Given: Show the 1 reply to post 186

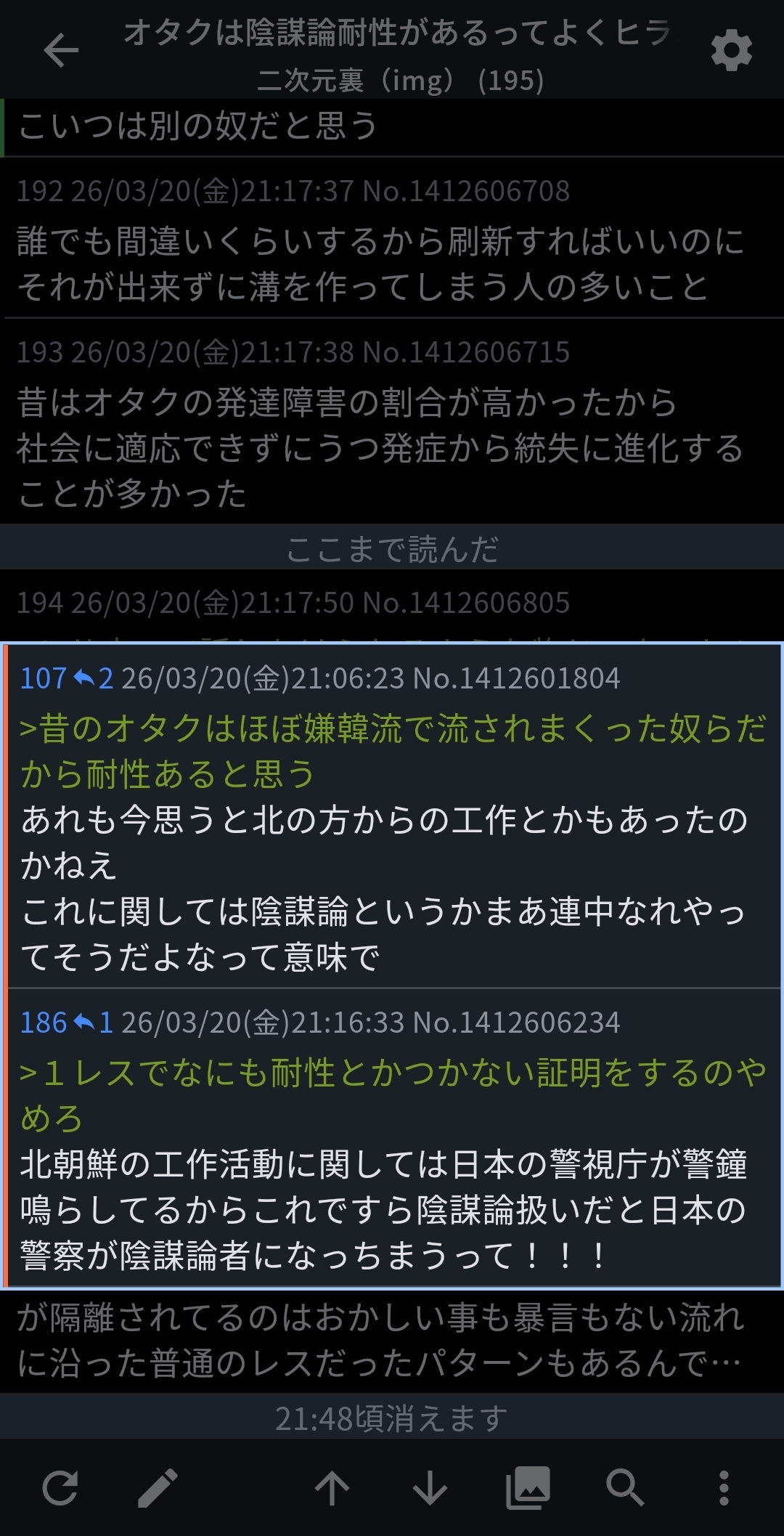Looking at the screenshot, I should click(94, 1023).
